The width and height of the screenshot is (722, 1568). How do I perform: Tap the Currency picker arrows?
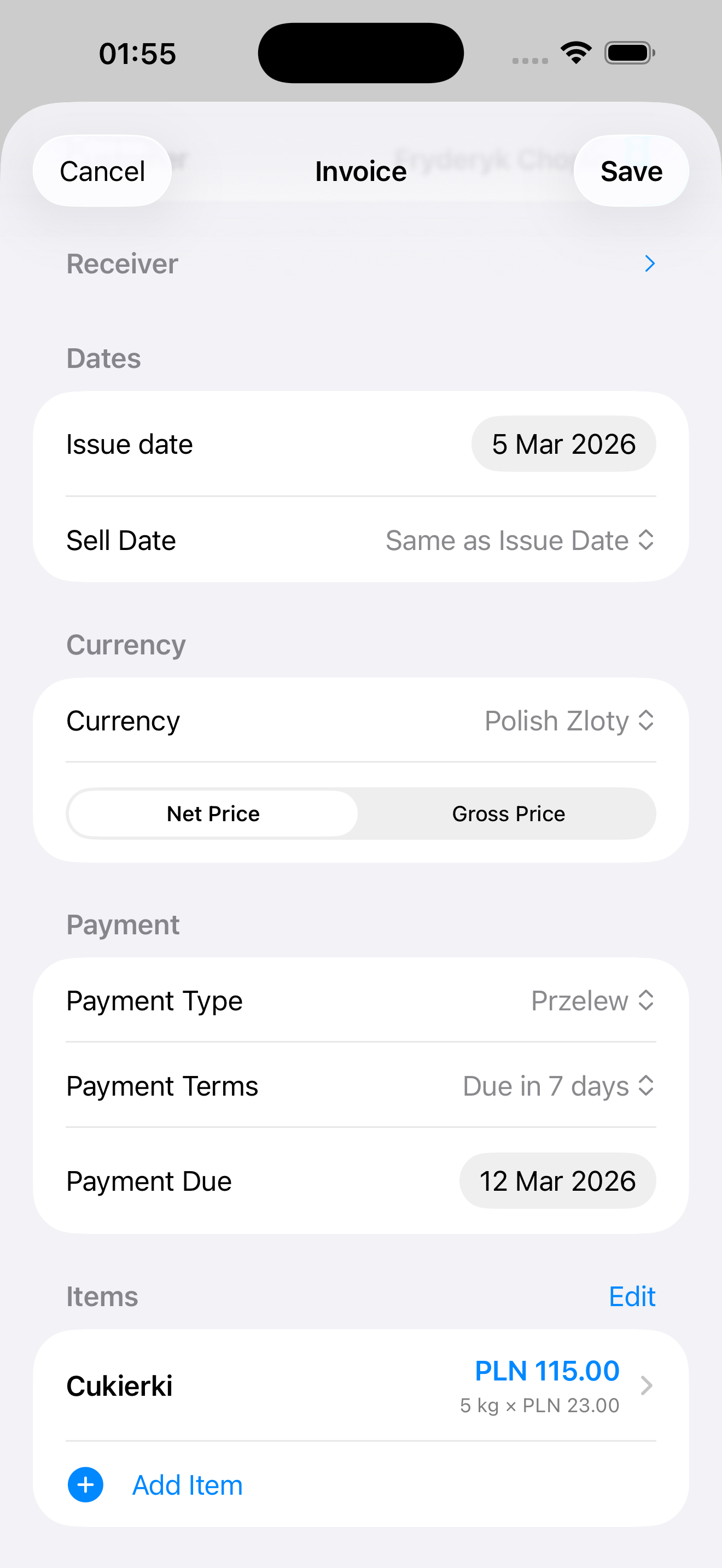pyautogui.click(x=647, y=720)
